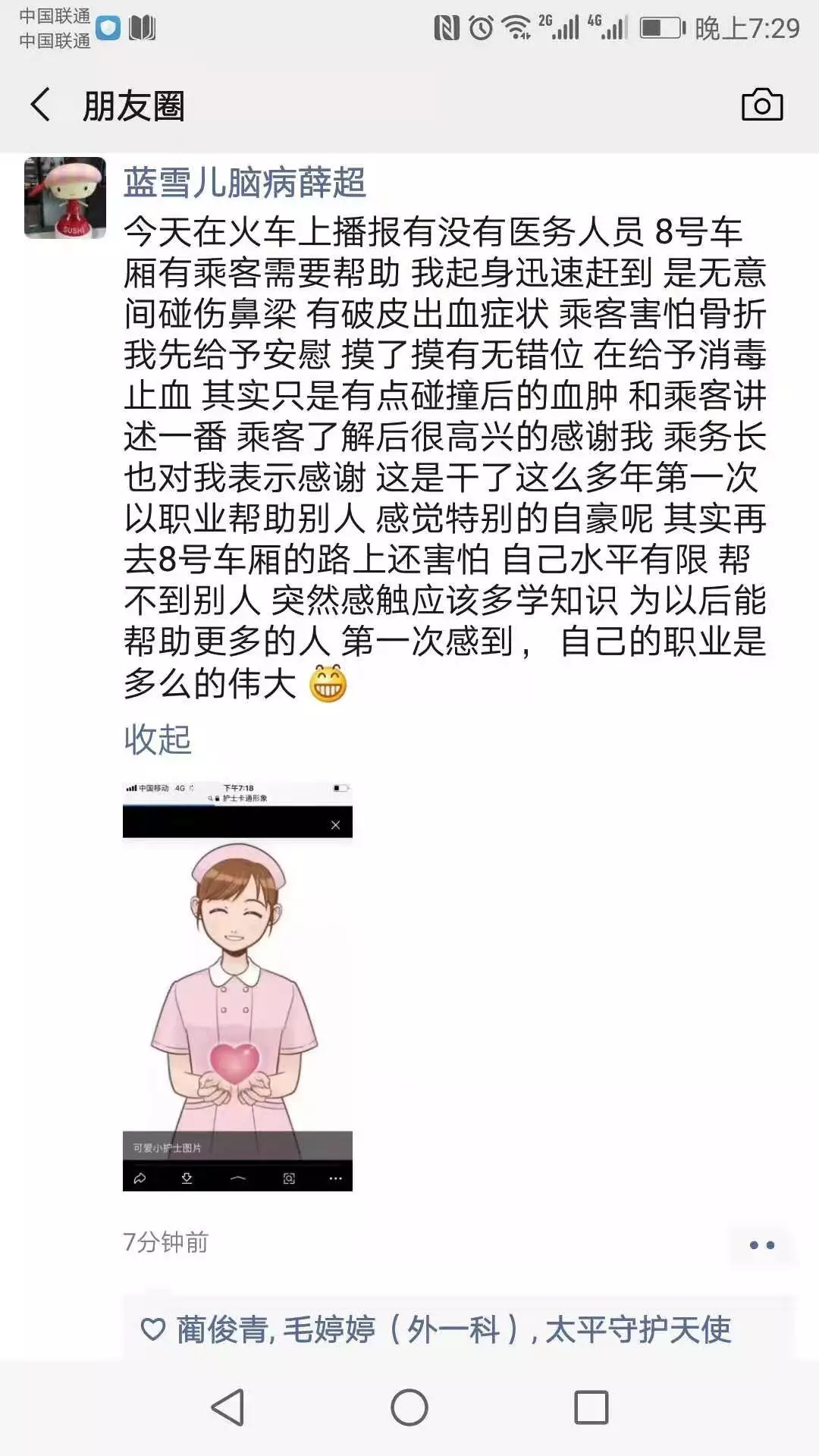The width and height of the screenshot is (819, 1456).
Task: Open the system recent apps button
Action: 591,1407
